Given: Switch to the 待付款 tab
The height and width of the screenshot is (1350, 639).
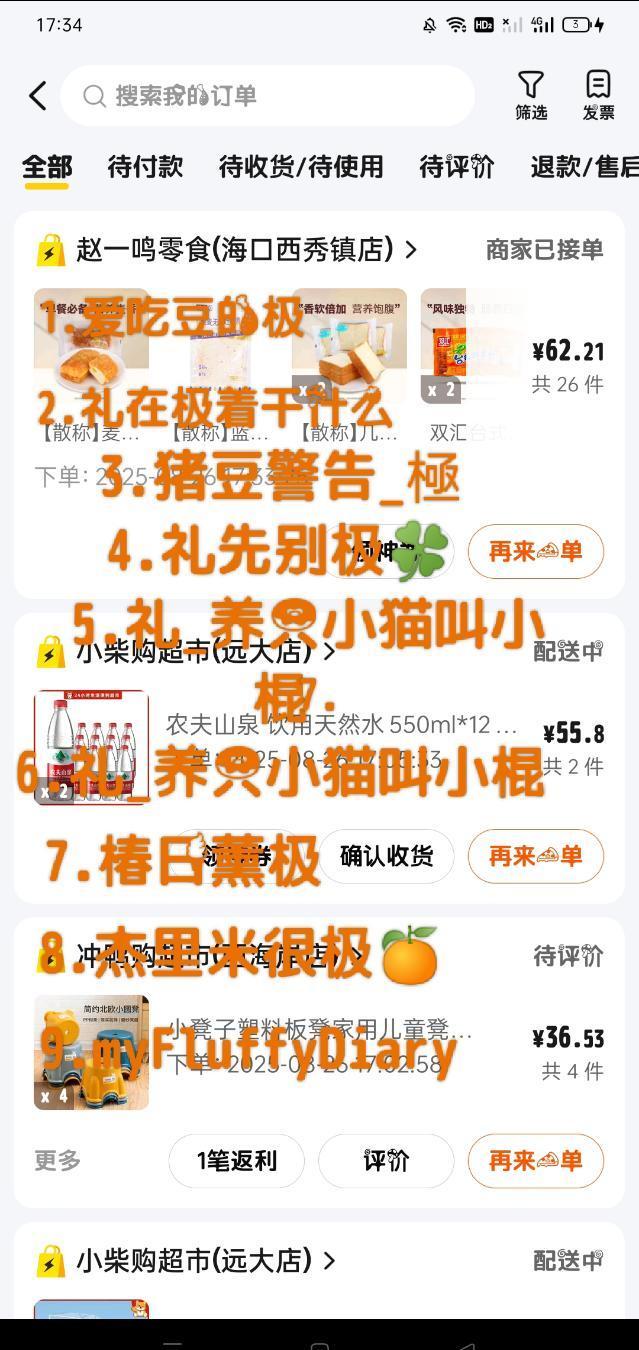Looking at the screenshot, I should (145, 167).
